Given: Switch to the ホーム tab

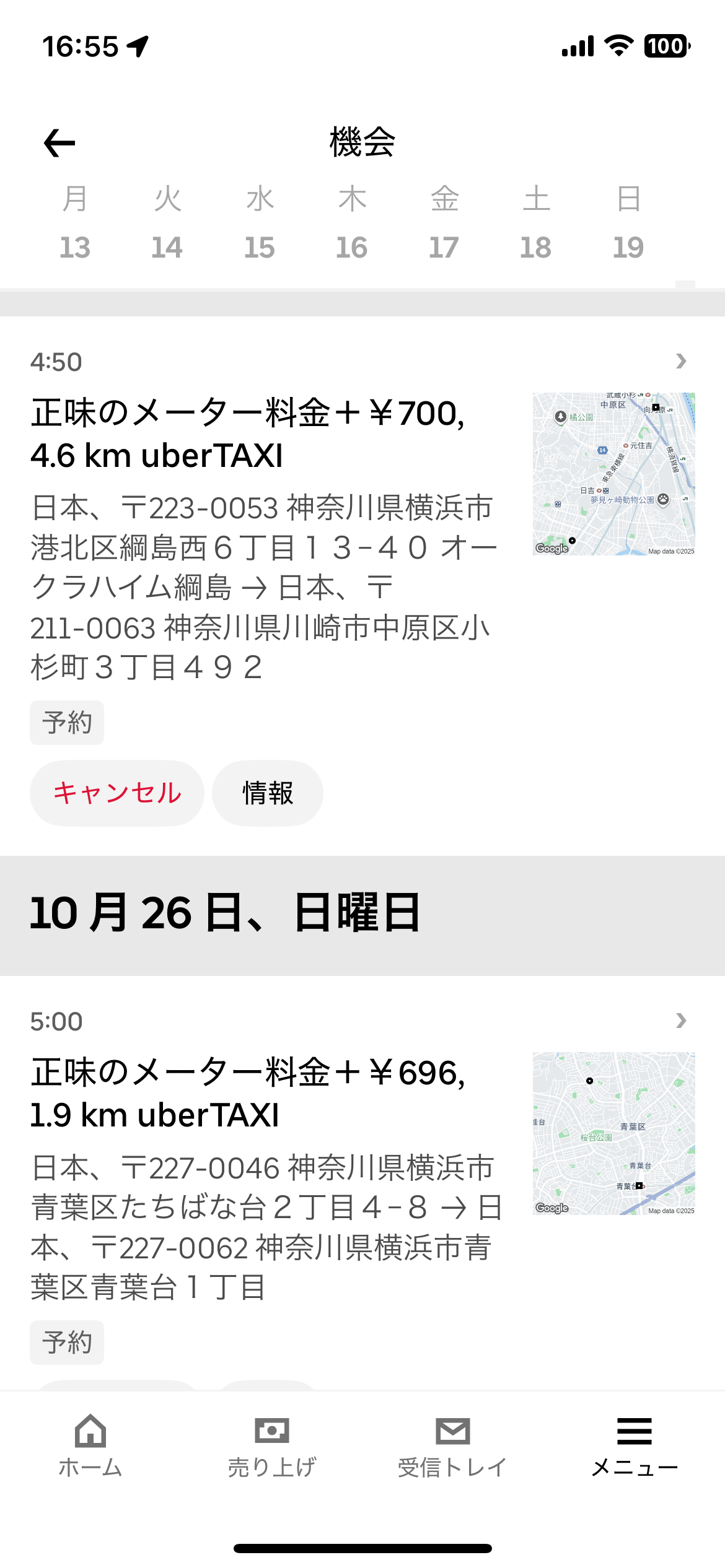Looking at the screenshot, I should (x=90, y=1446).
